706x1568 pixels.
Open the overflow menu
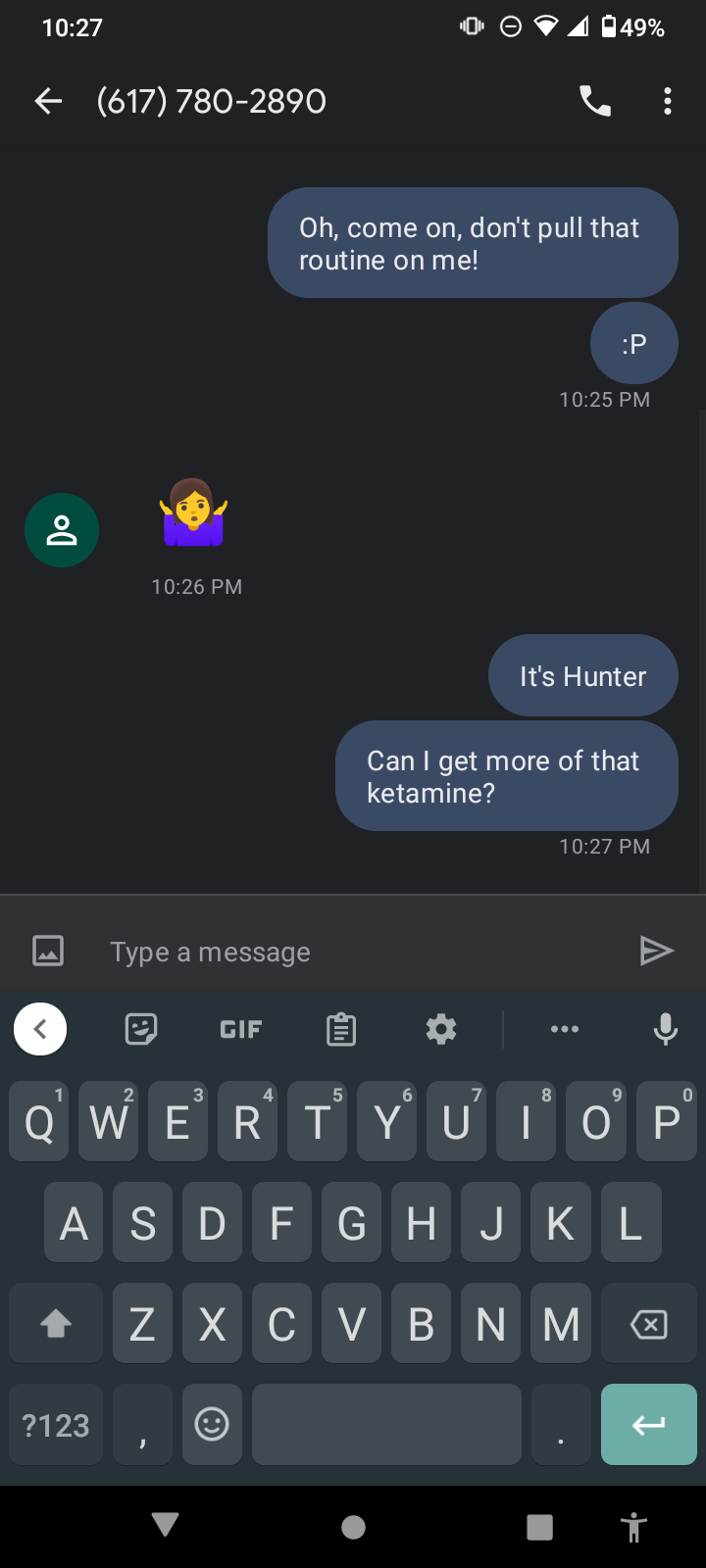pos(668,101)
